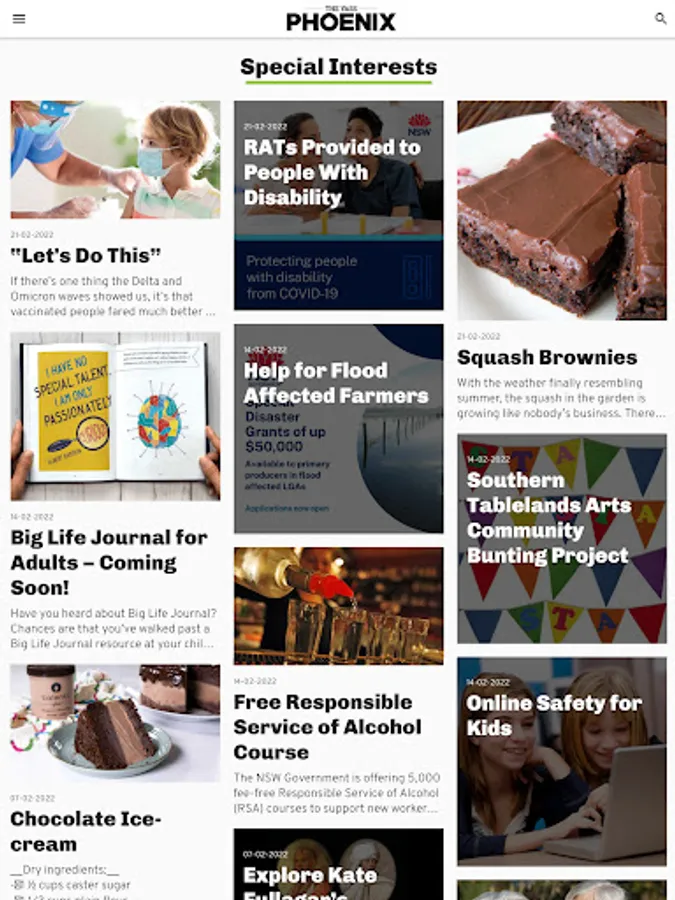Open the Squash Brownies recipe article

[x=546, y=357]
